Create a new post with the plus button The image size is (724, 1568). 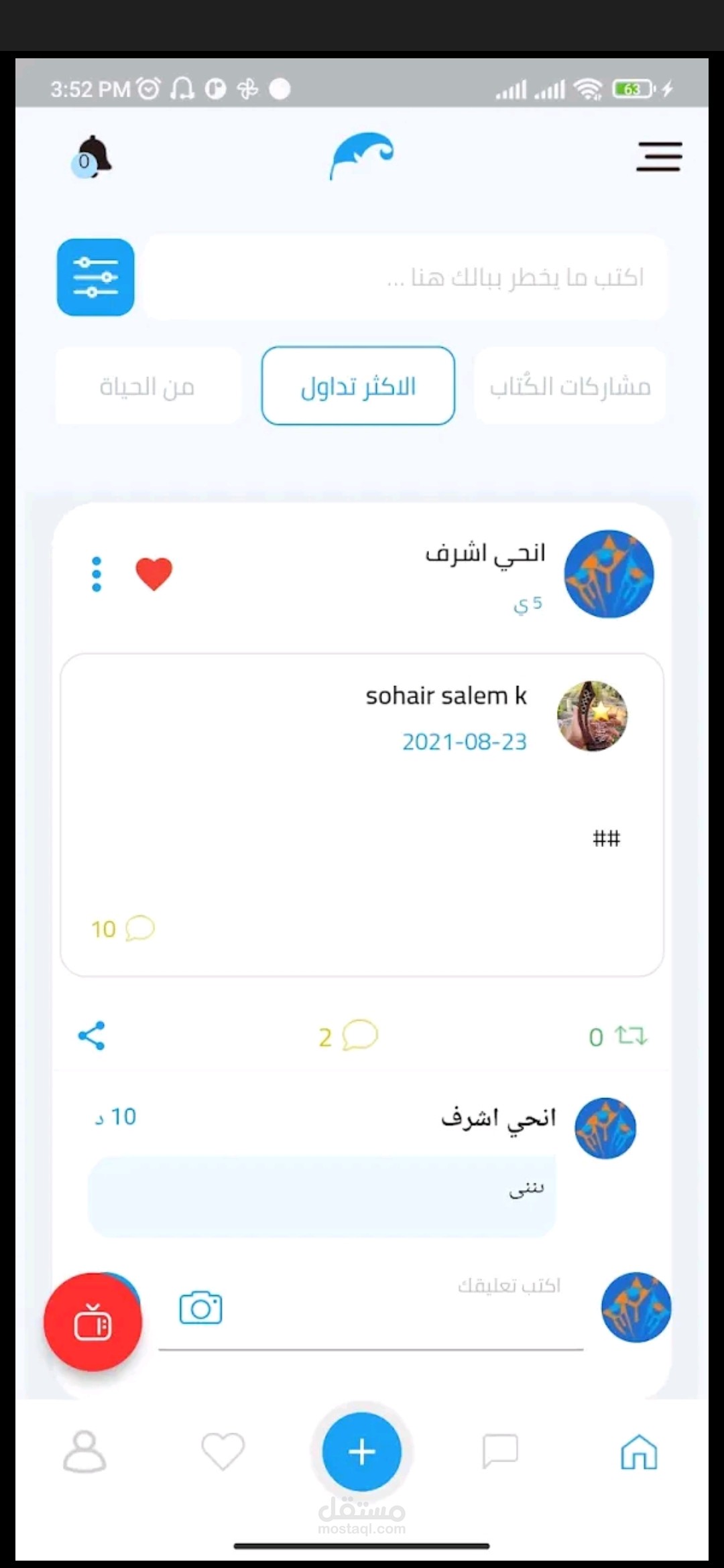click(362, 1451)
